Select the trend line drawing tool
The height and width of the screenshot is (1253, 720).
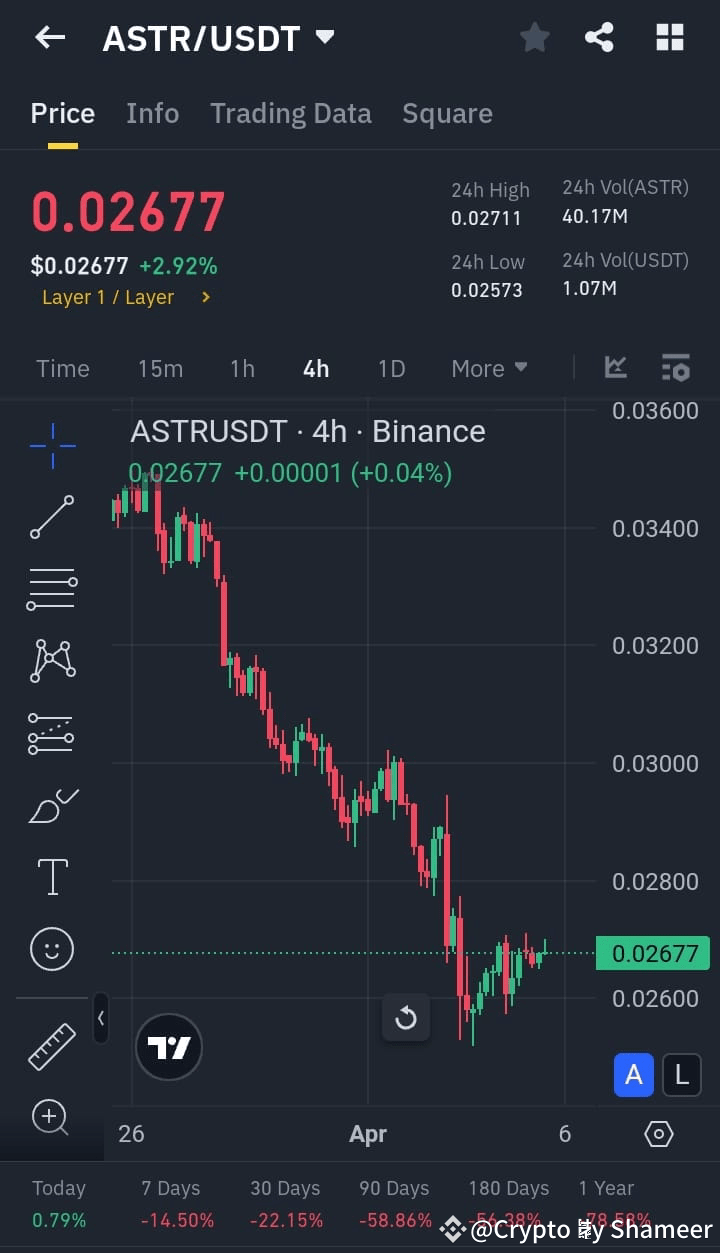click(x=51, y=517)
